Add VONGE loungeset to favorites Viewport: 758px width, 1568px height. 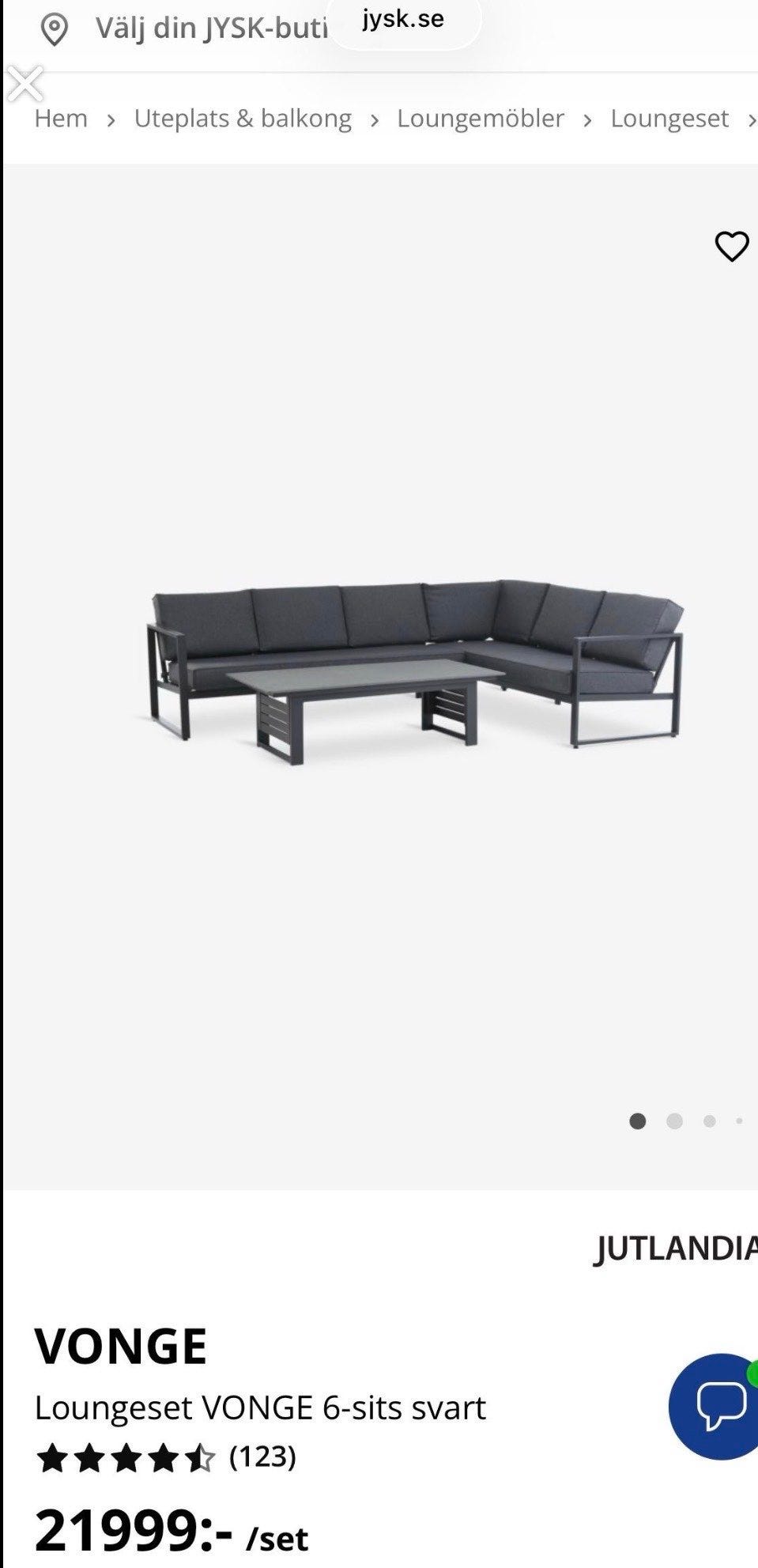click(731, 247)
